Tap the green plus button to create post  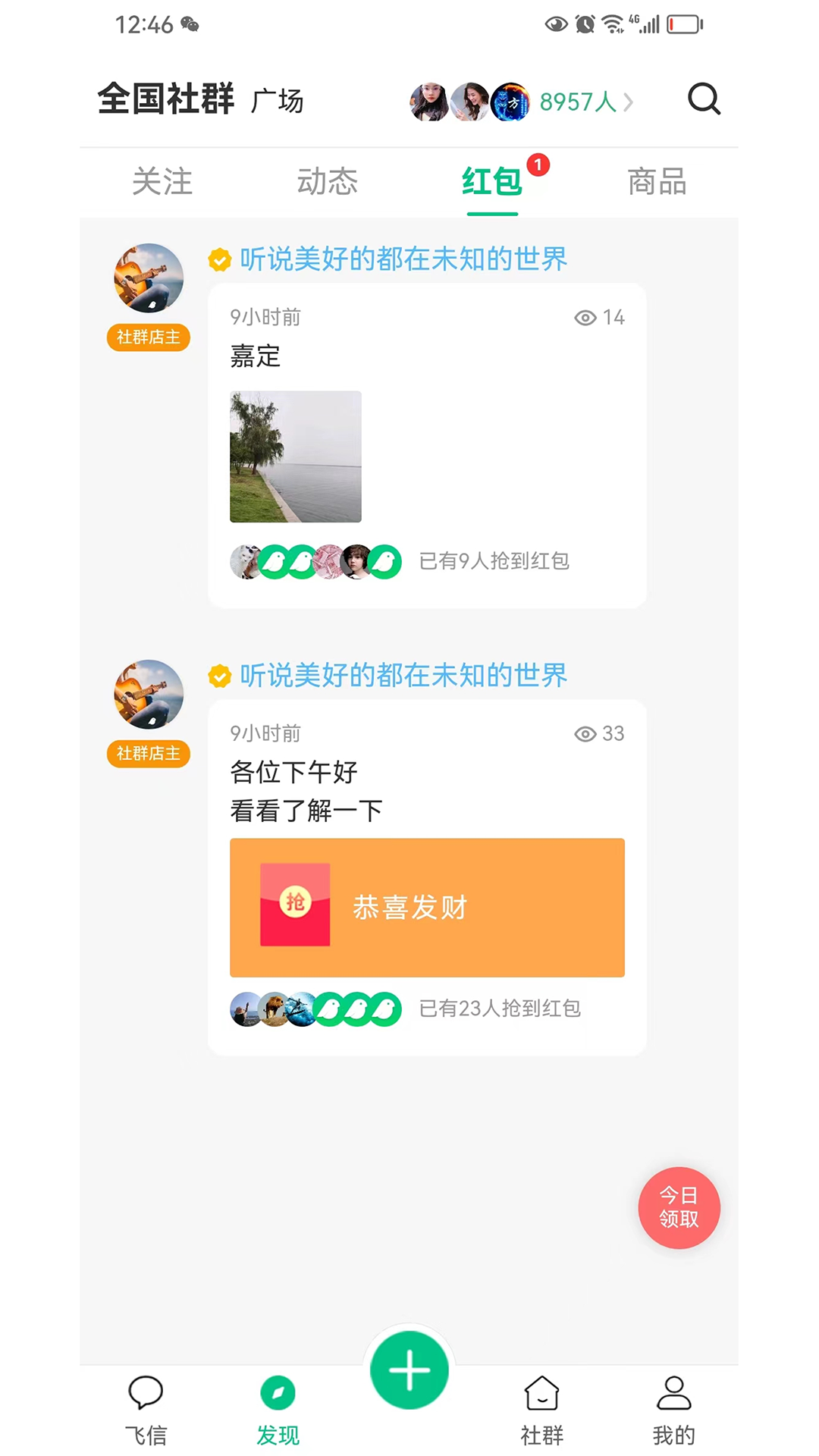(x=409, y=1370)
